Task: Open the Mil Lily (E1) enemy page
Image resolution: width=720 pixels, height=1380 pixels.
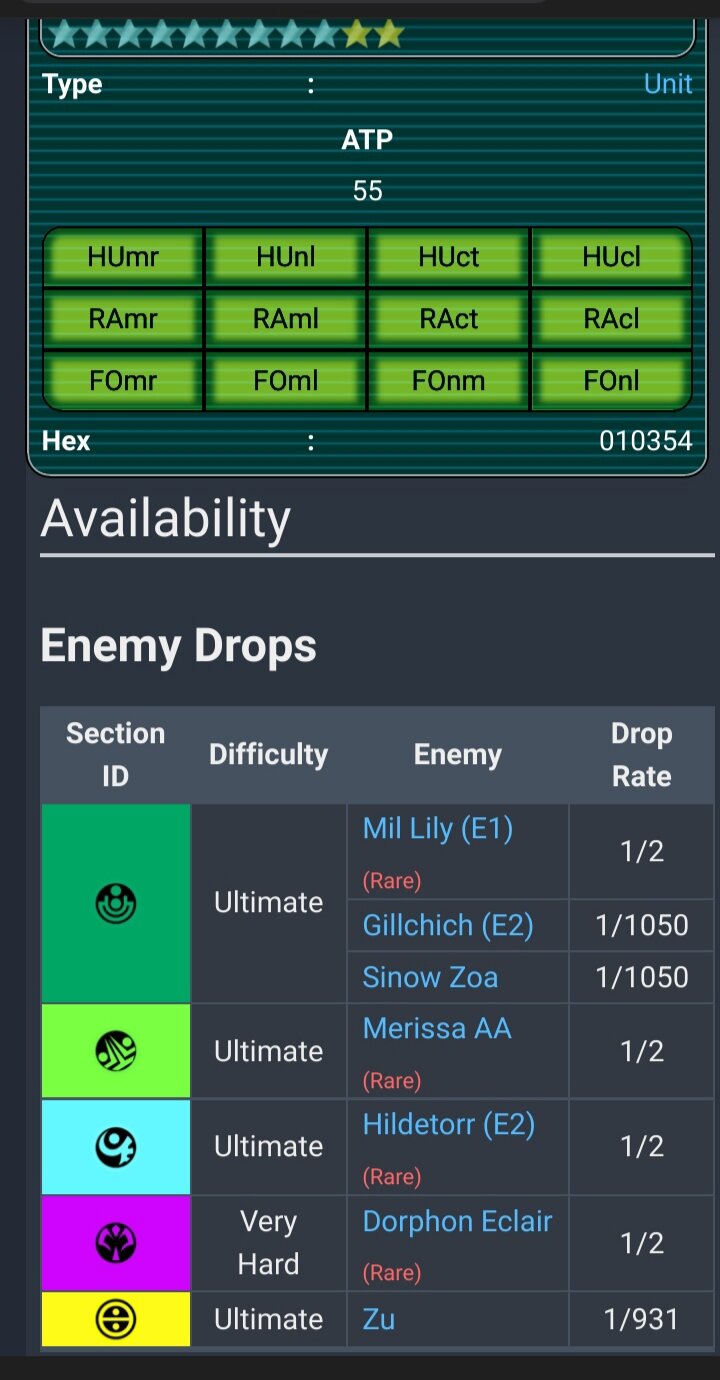Action: coord(438,829)
